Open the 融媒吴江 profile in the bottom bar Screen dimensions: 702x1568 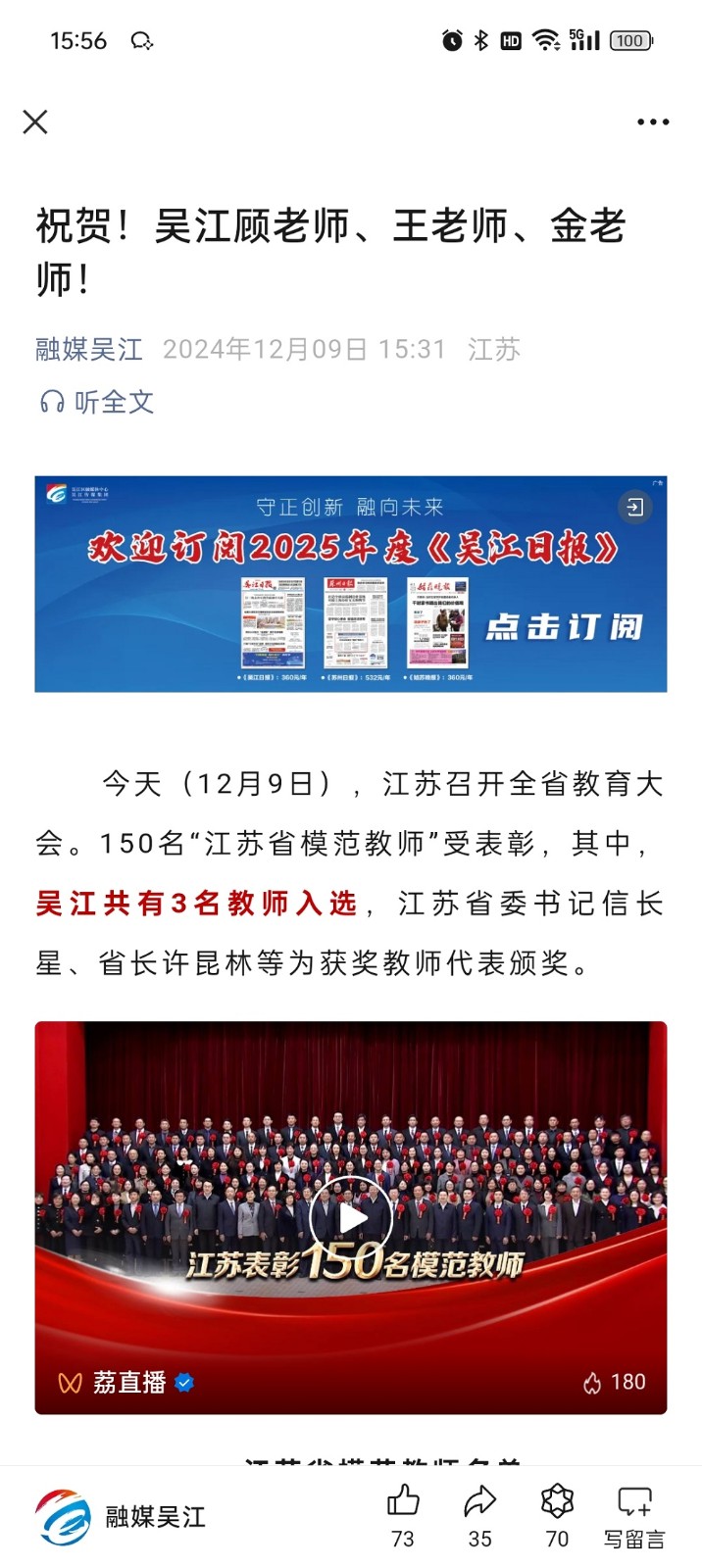tap(122, 1516)
